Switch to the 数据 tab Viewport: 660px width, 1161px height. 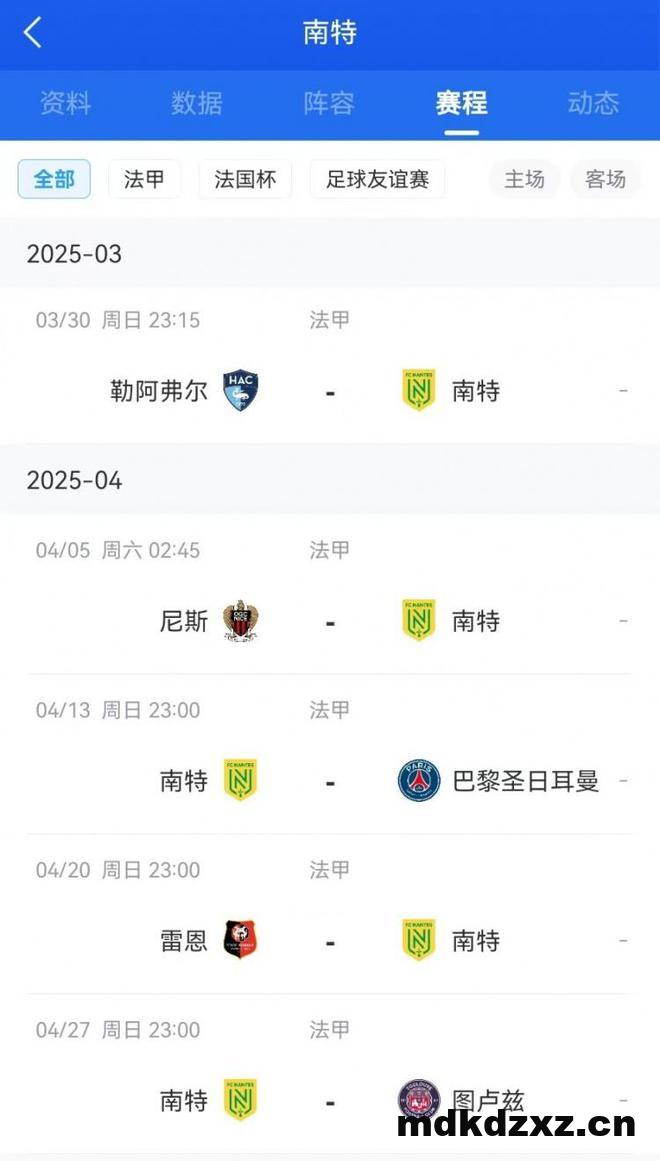tap(197, 103)
